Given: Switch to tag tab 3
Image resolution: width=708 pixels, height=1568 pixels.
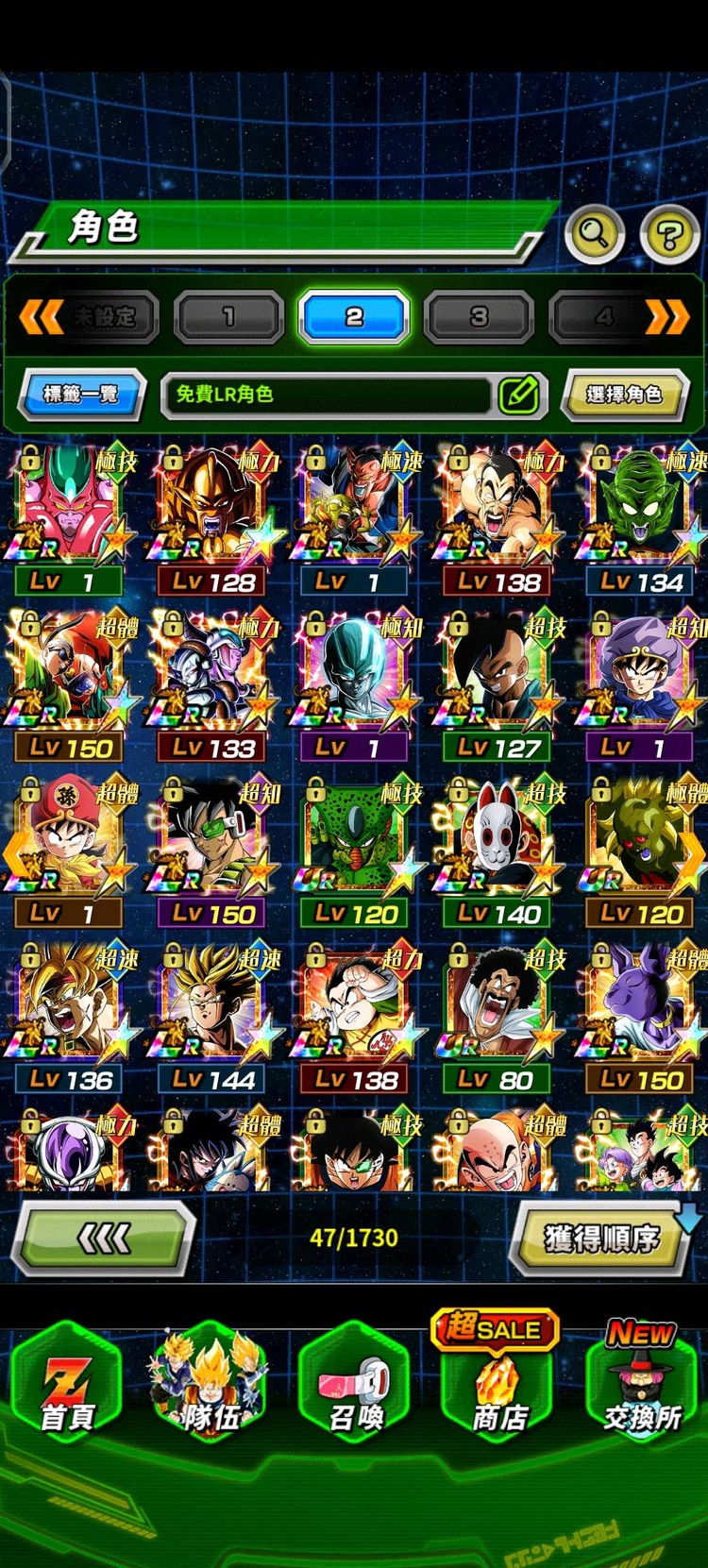Looking at the screenshot, I should pyautogui.click(x=479, y=317).
